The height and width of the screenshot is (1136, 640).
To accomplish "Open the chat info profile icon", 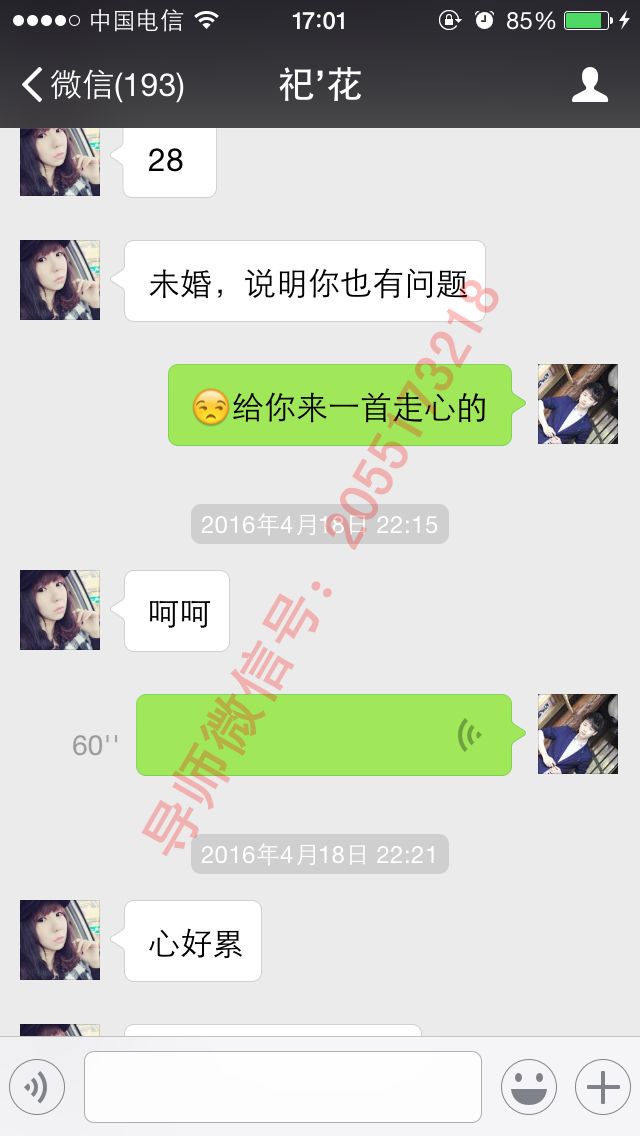I will [589, 85].
